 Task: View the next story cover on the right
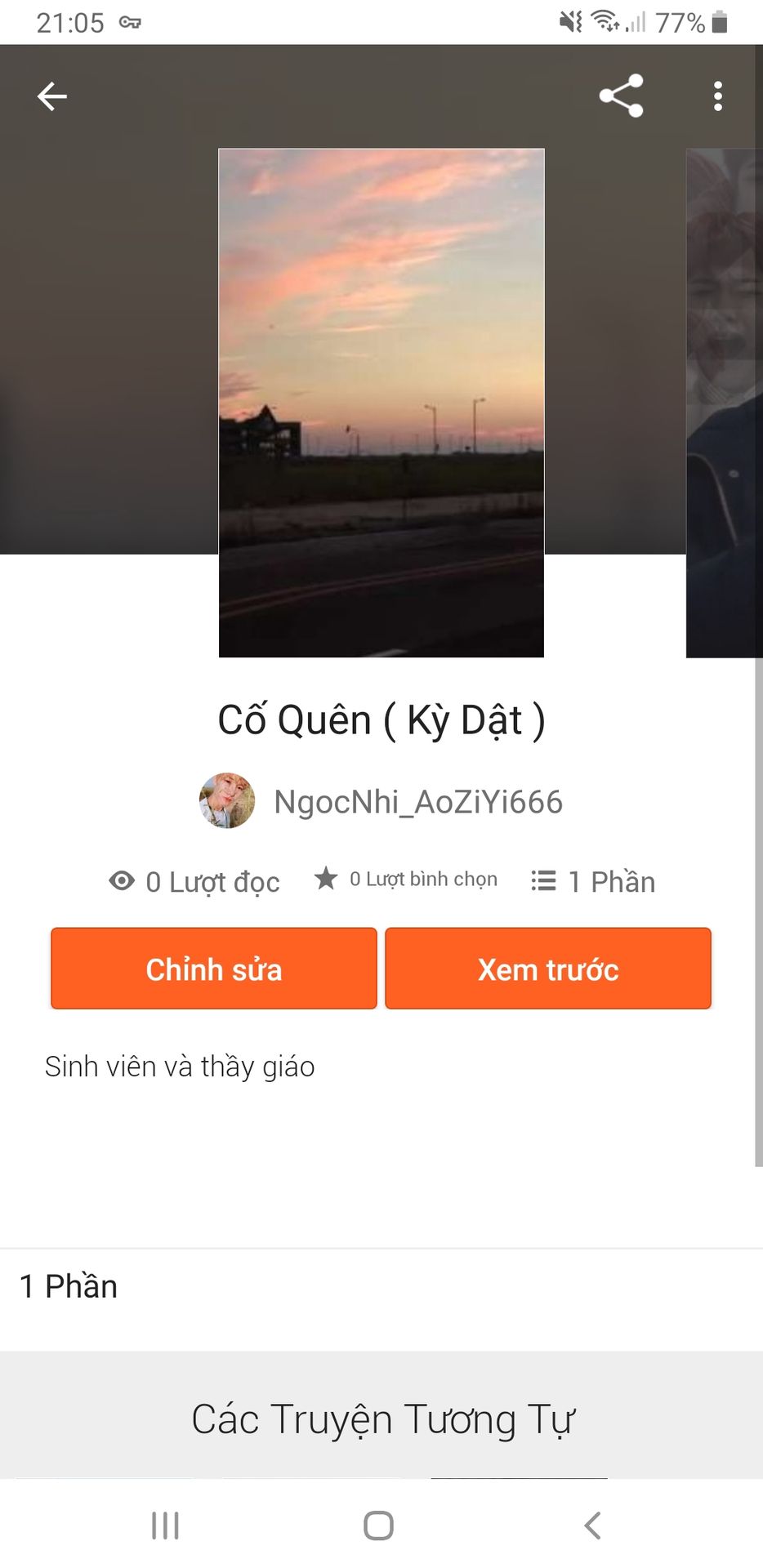coord(724,403)
